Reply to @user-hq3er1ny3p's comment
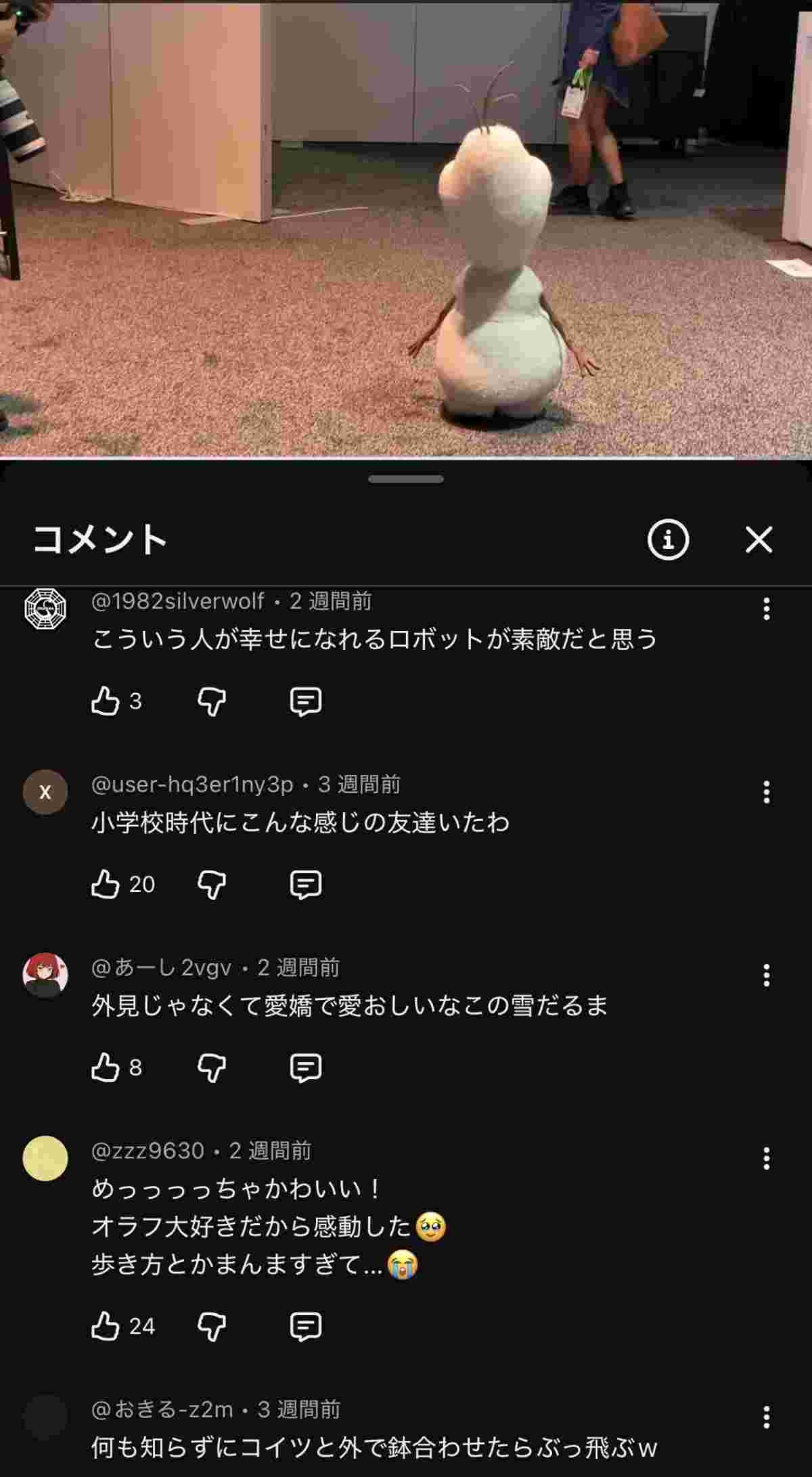This screenshot has width=812, height=1477. 305,885
